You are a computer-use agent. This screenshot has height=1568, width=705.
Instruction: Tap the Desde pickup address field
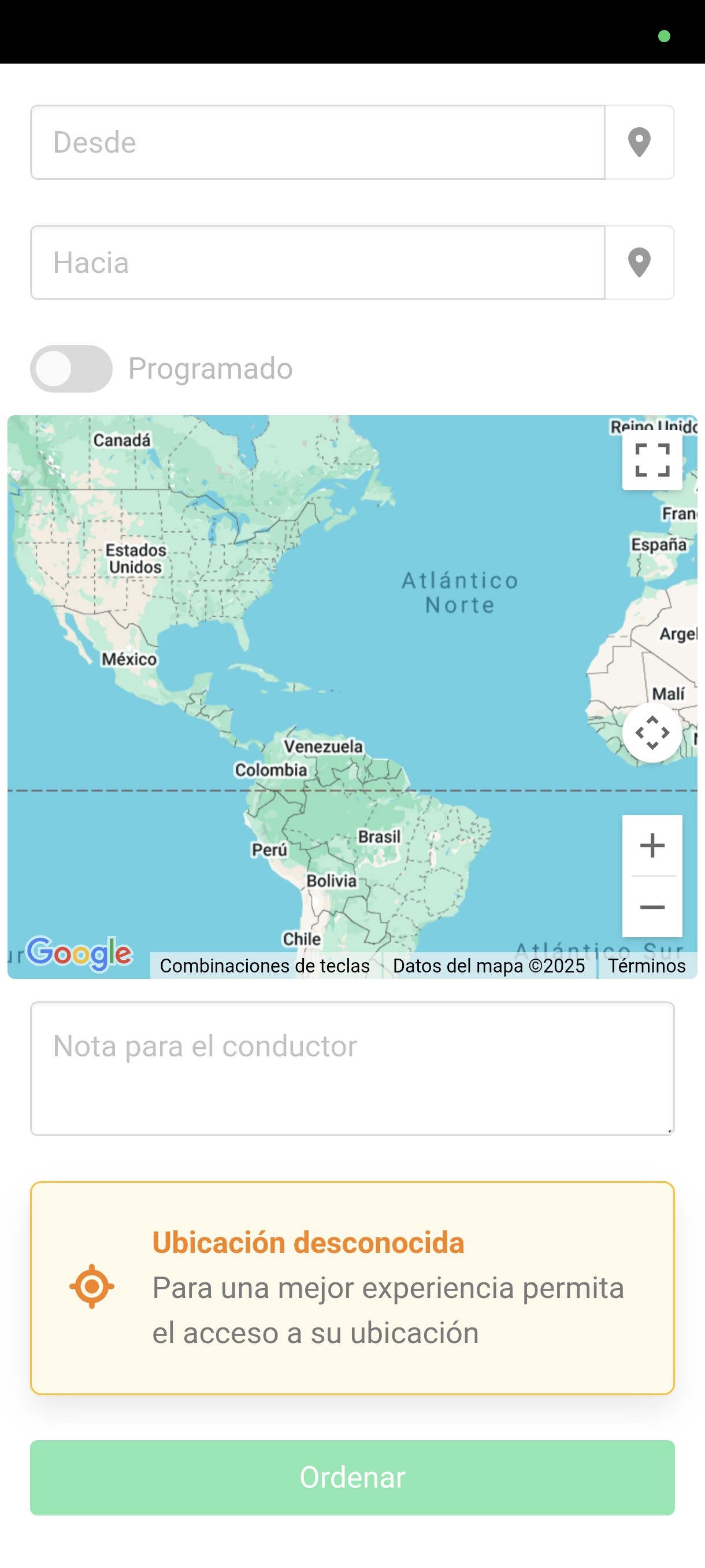coord(317,142)
